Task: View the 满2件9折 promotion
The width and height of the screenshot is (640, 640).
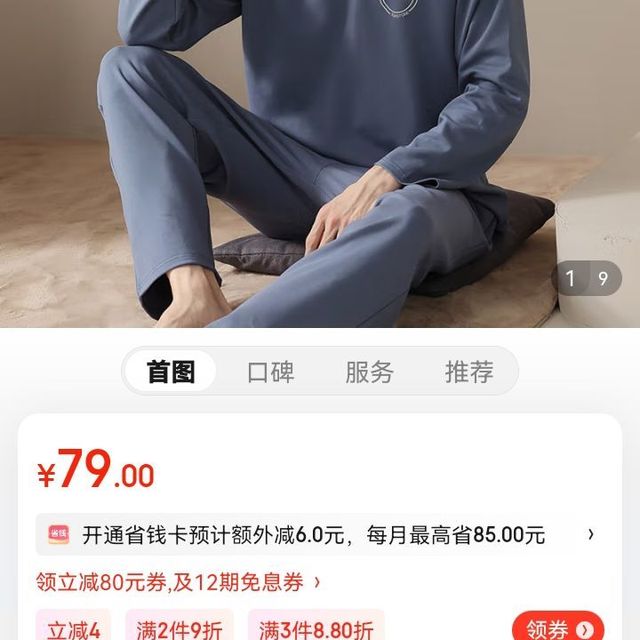Action: tap(180, 630)
